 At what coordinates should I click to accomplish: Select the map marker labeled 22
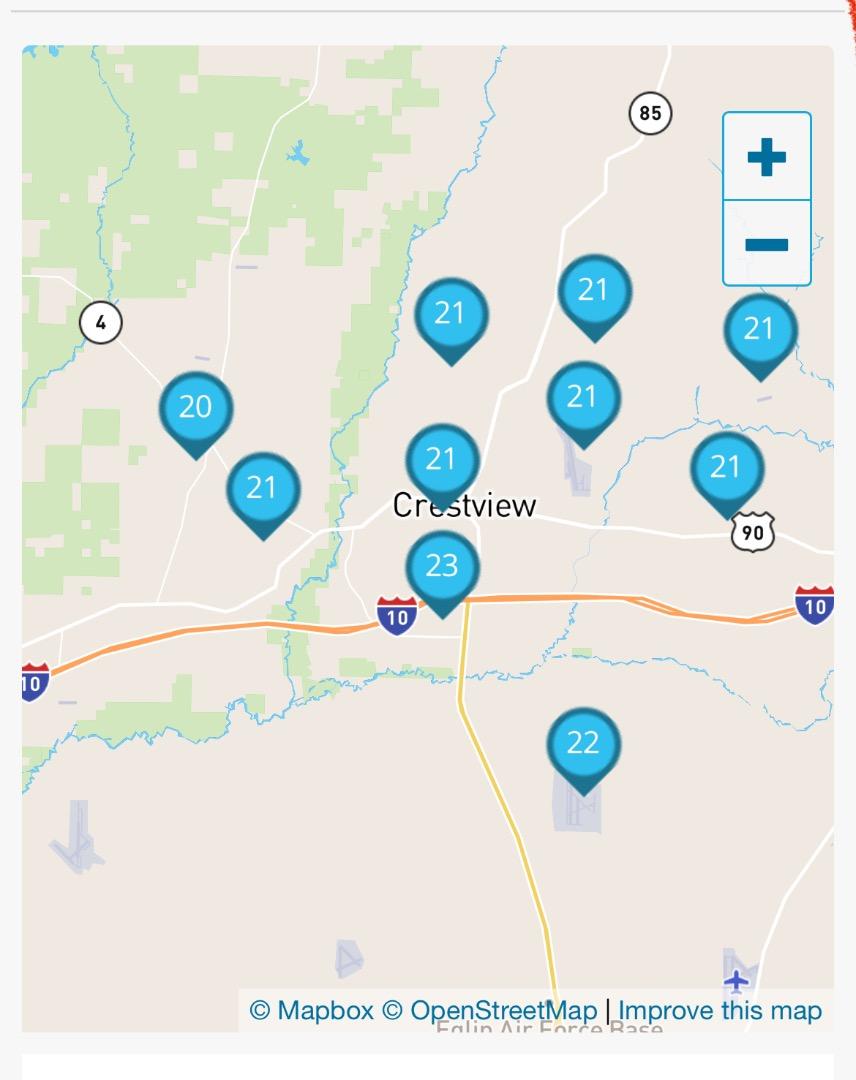tap(583, 745)
